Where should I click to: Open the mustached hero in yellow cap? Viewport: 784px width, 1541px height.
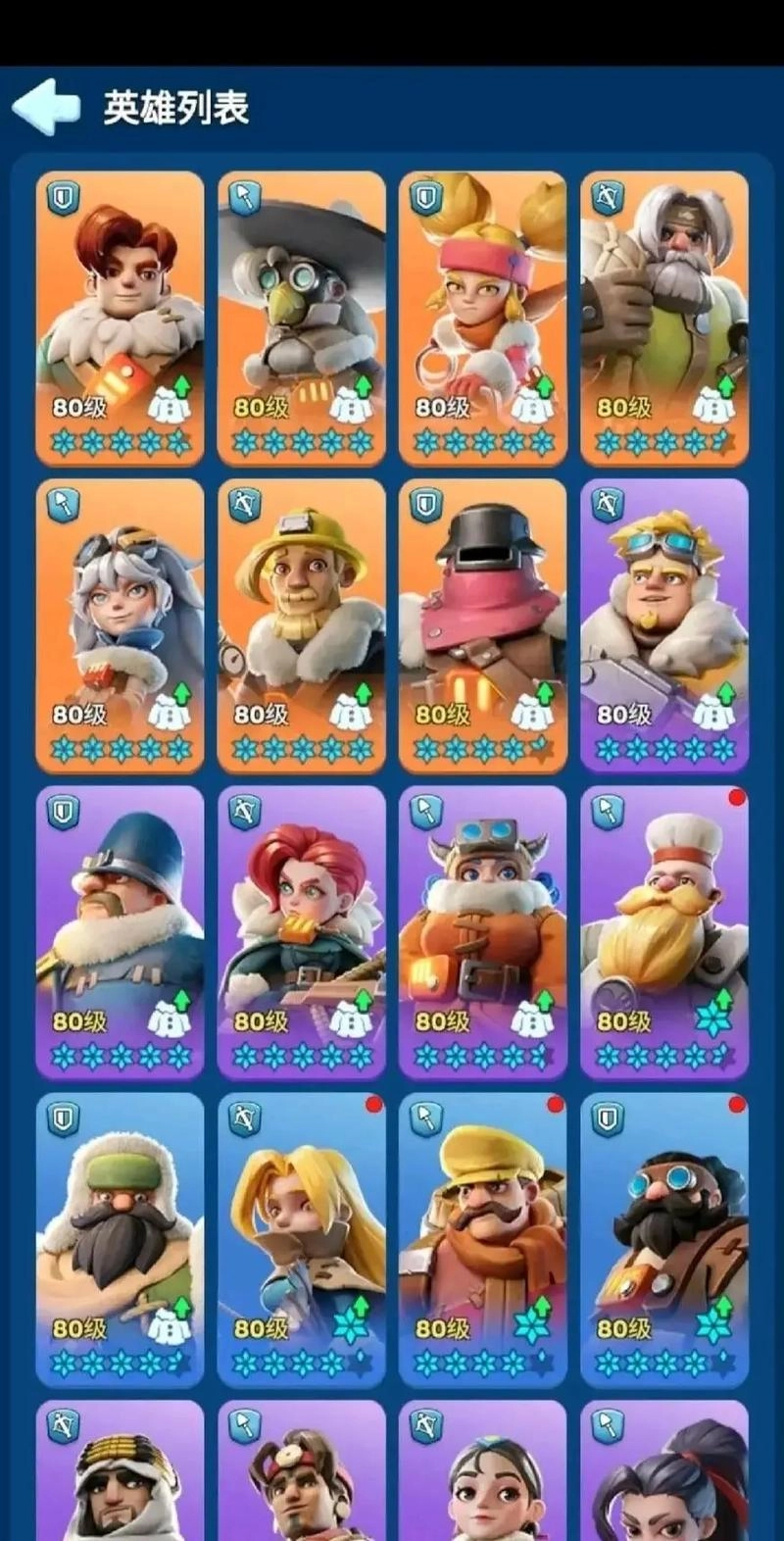482,1237
